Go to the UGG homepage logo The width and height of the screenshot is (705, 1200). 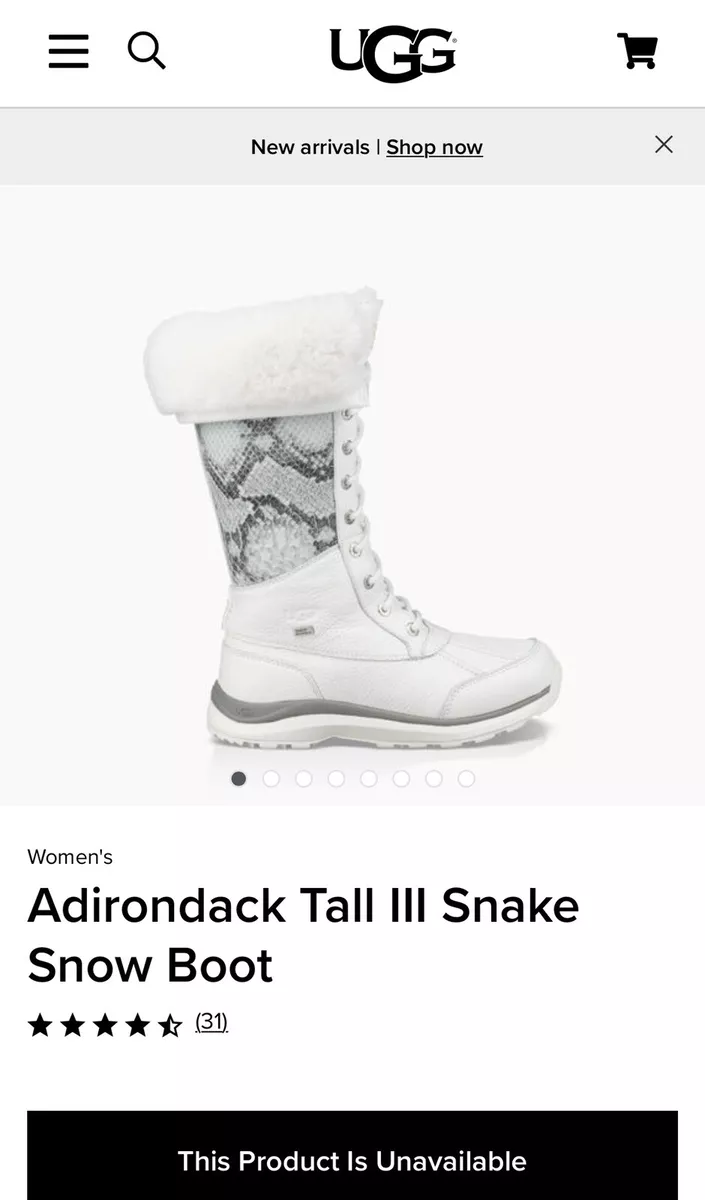click(x=393, y=54)
